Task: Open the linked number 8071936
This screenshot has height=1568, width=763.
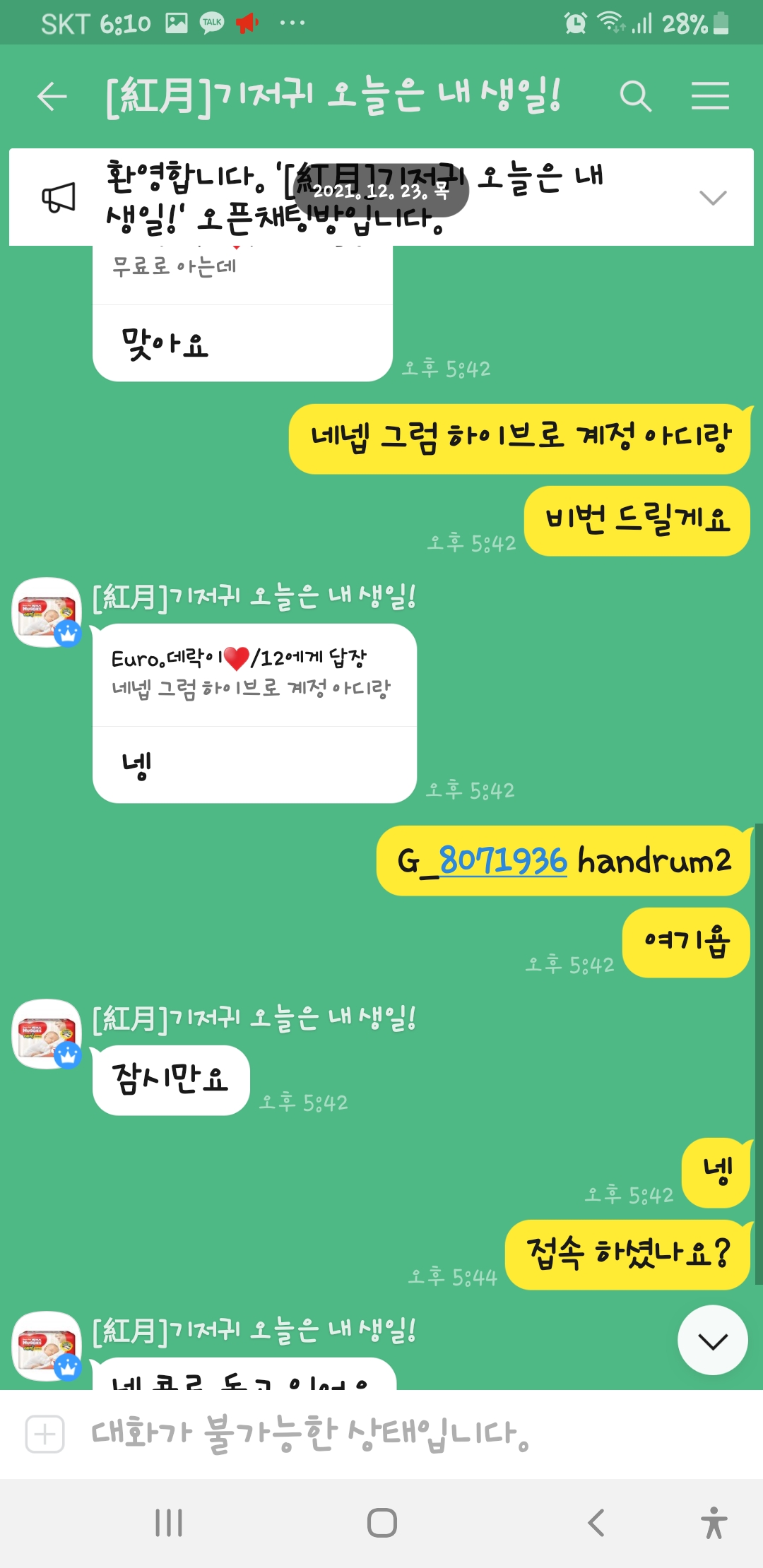Action: [x=503, y=860]
